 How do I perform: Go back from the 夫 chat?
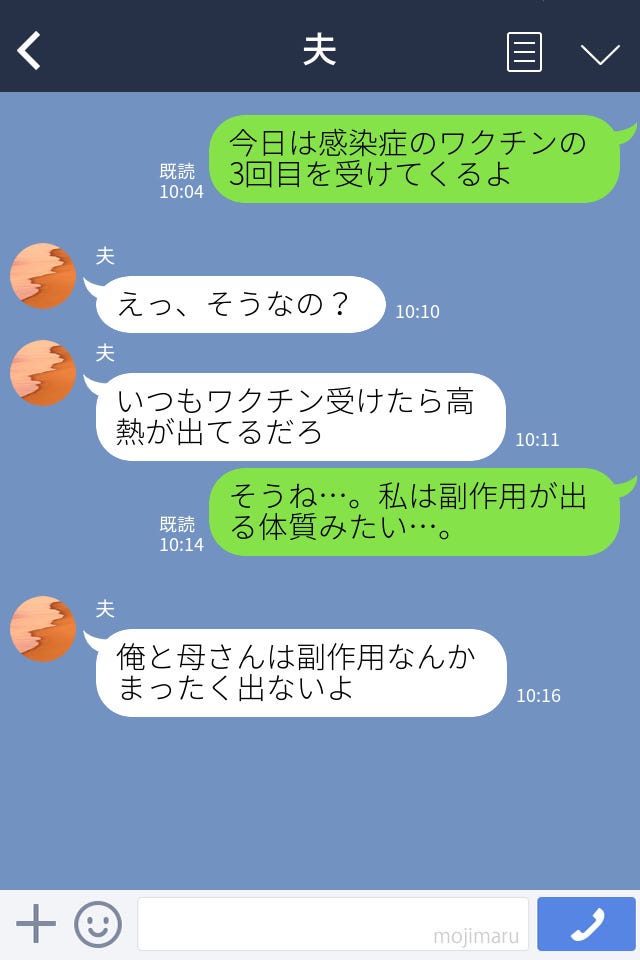point(30,51)
